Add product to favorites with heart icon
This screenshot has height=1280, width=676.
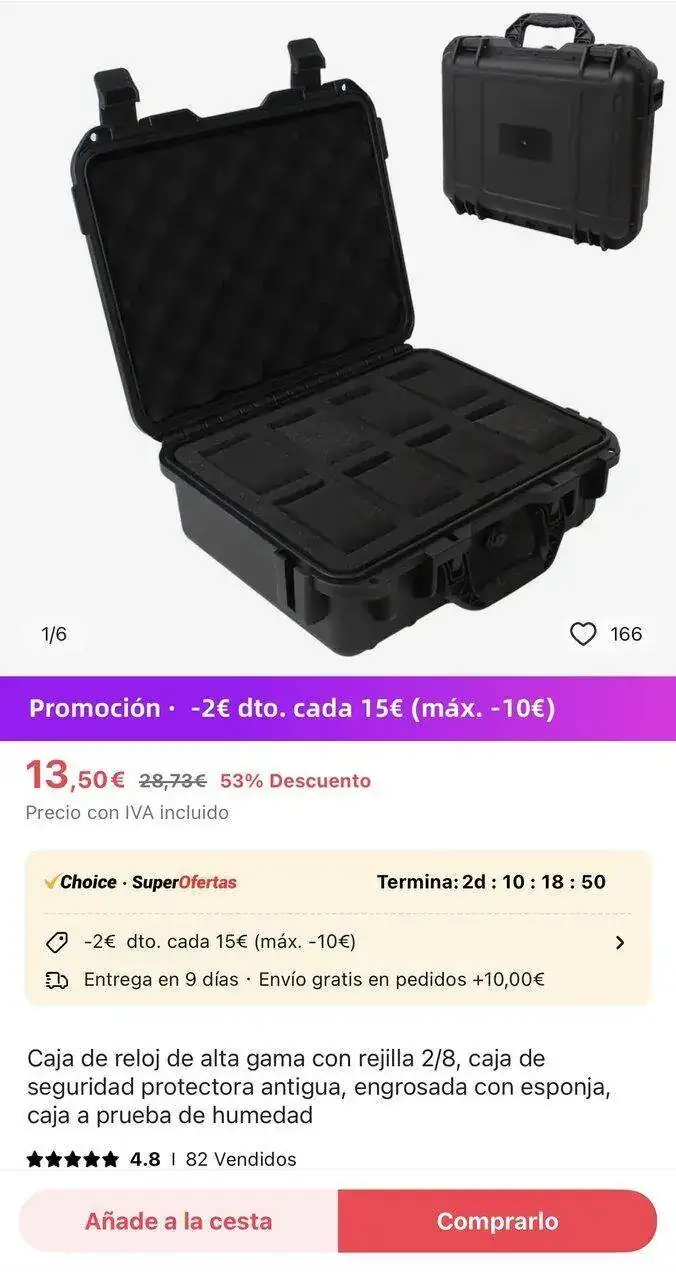[x=583, y=634]
